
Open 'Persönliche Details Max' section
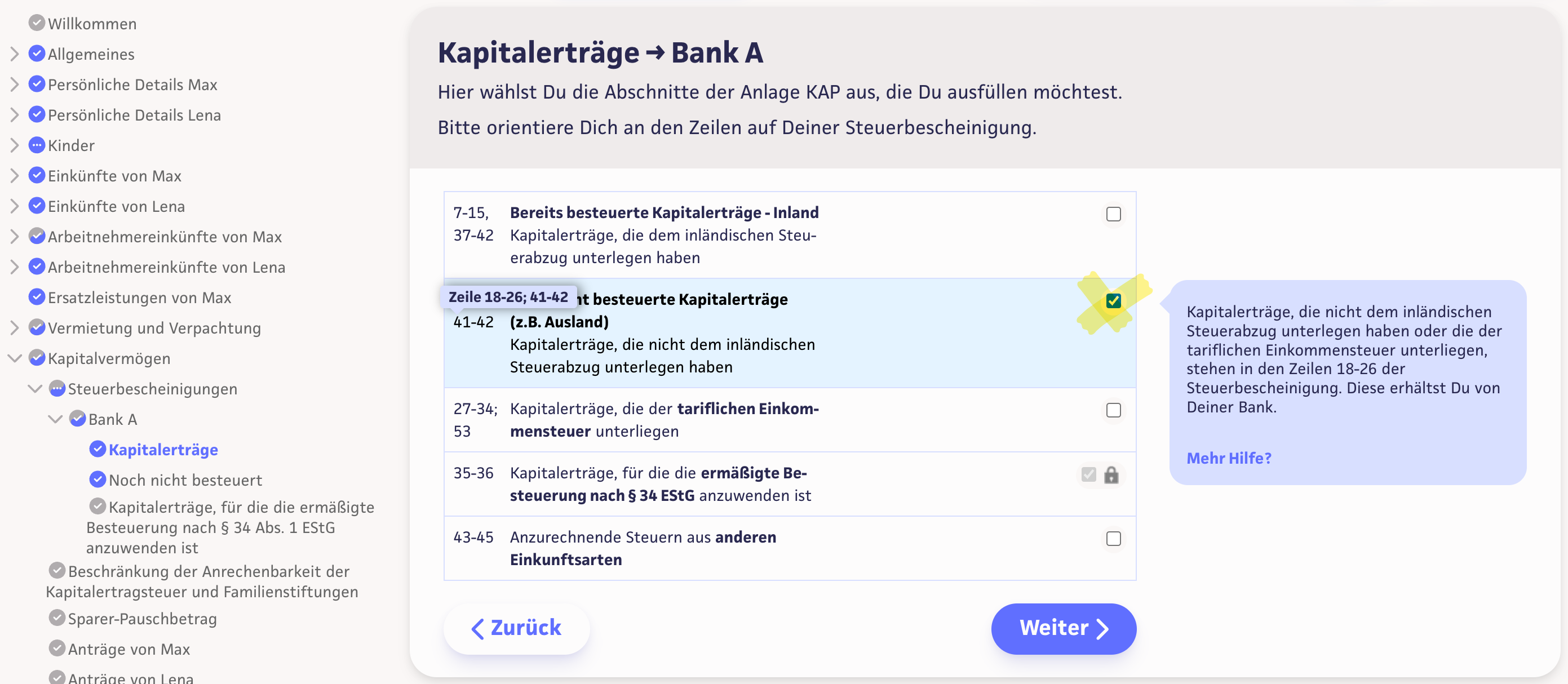132,85
